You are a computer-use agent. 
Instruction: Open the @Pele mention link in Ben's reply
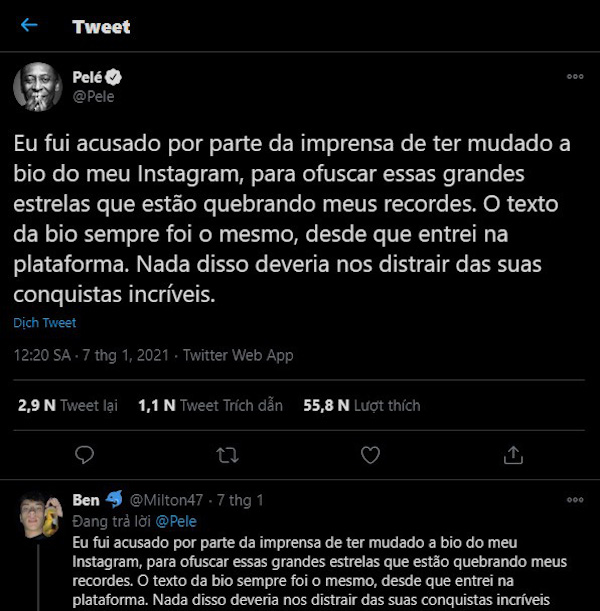click(176, 521)
